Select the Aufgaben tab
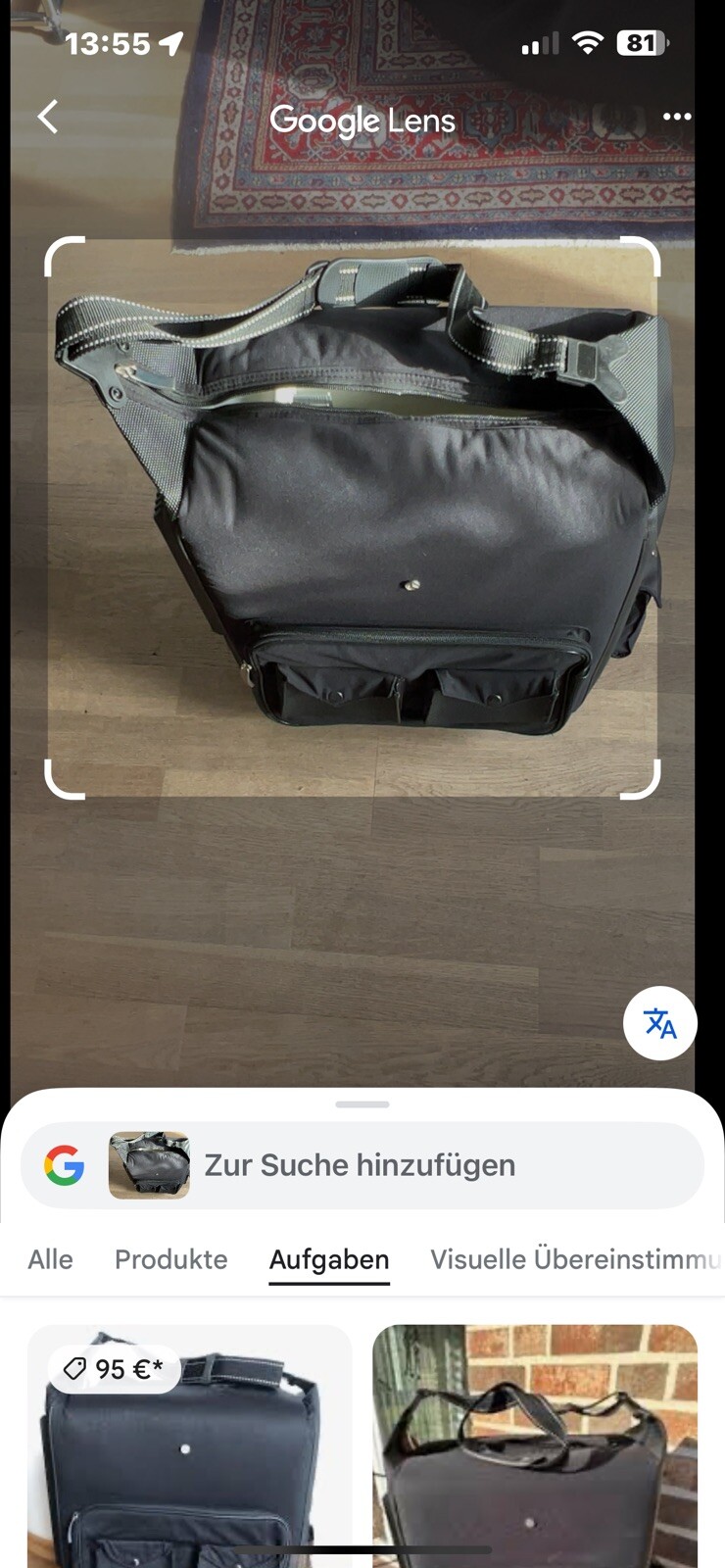 pos(329,1259)
